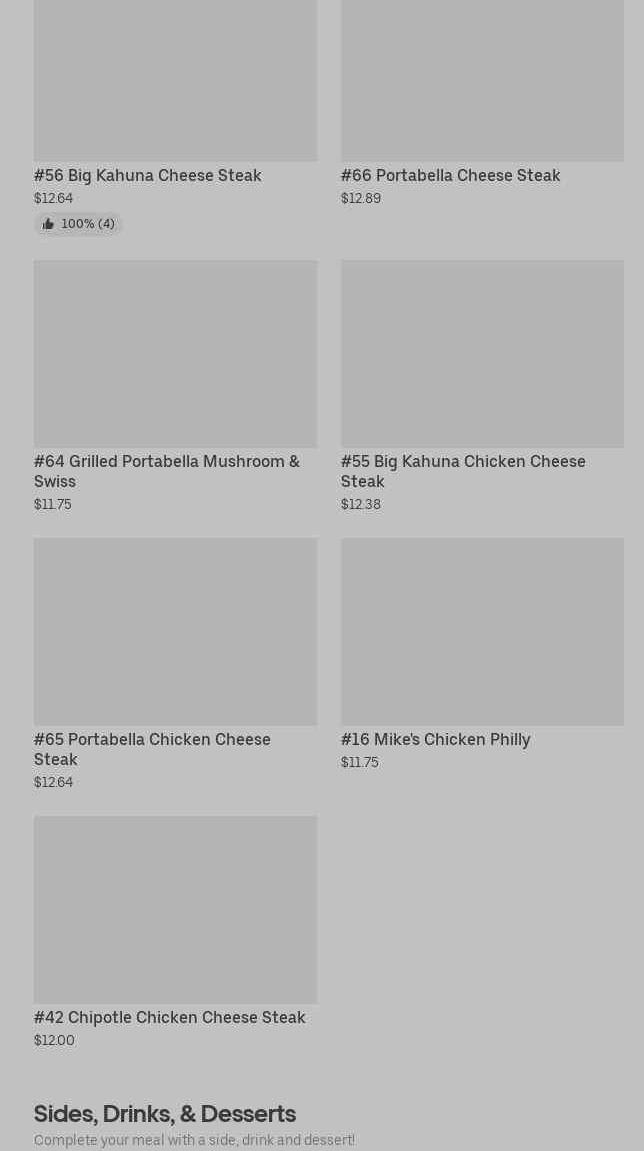View #64 Grilled Portabella Mushroom & Swiss
Screen dimensions: 644x1151
[175, 387]
